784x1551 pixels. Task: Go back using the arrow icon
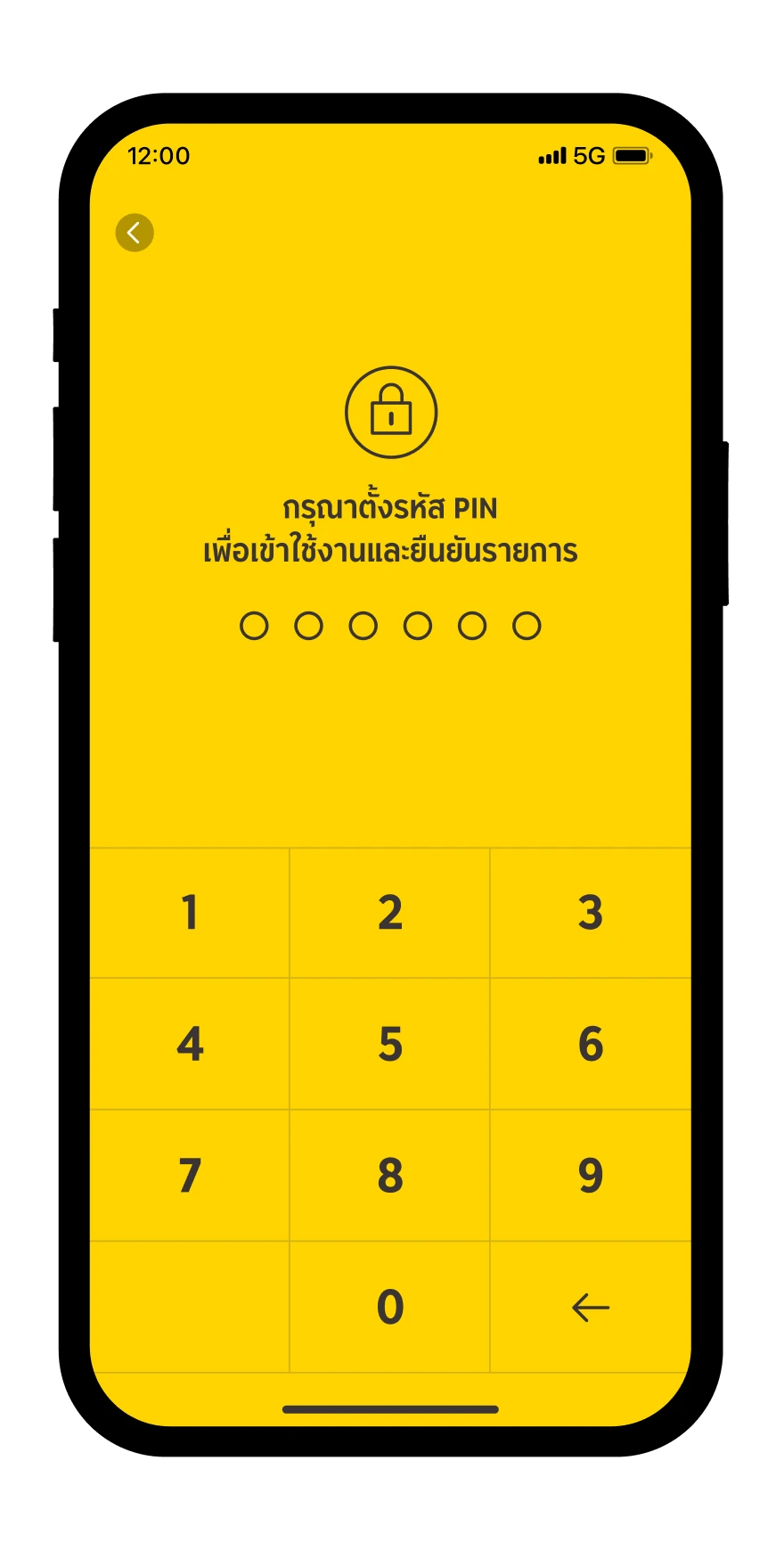point(135,233)
